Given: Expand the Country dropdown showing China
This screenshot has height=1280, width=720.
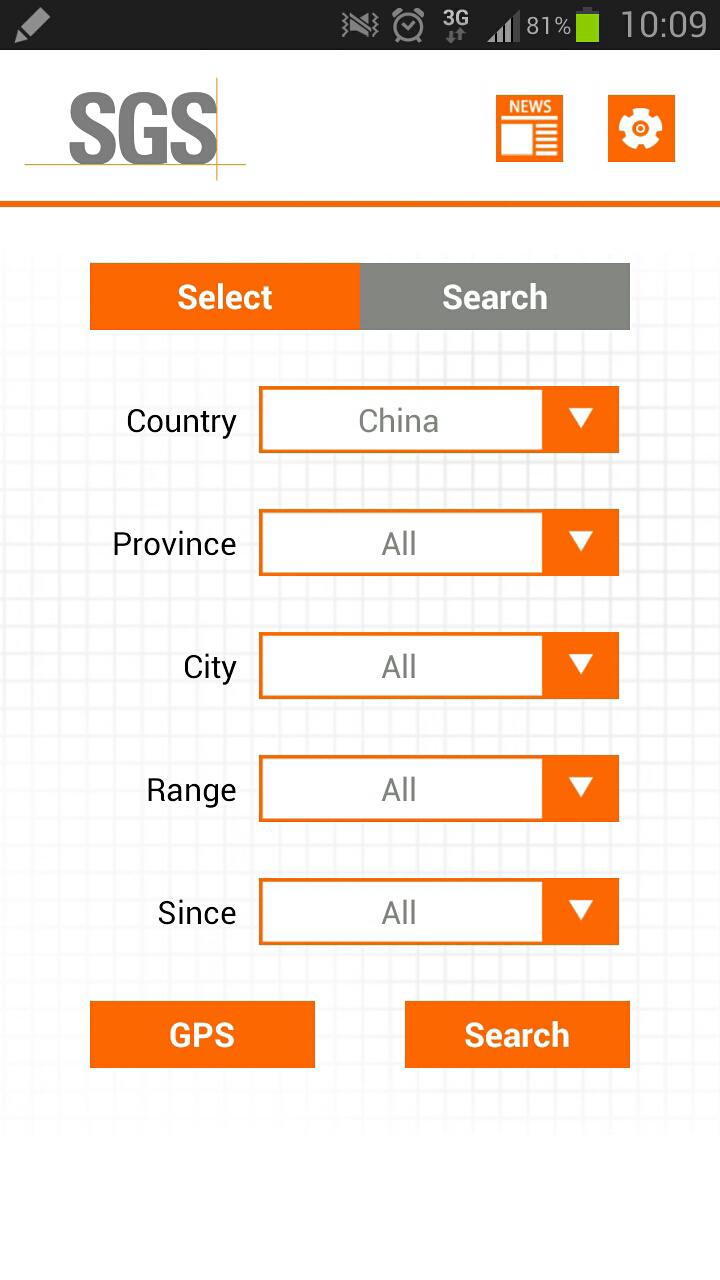Looking at the screenshot, I should coord(439,420).
